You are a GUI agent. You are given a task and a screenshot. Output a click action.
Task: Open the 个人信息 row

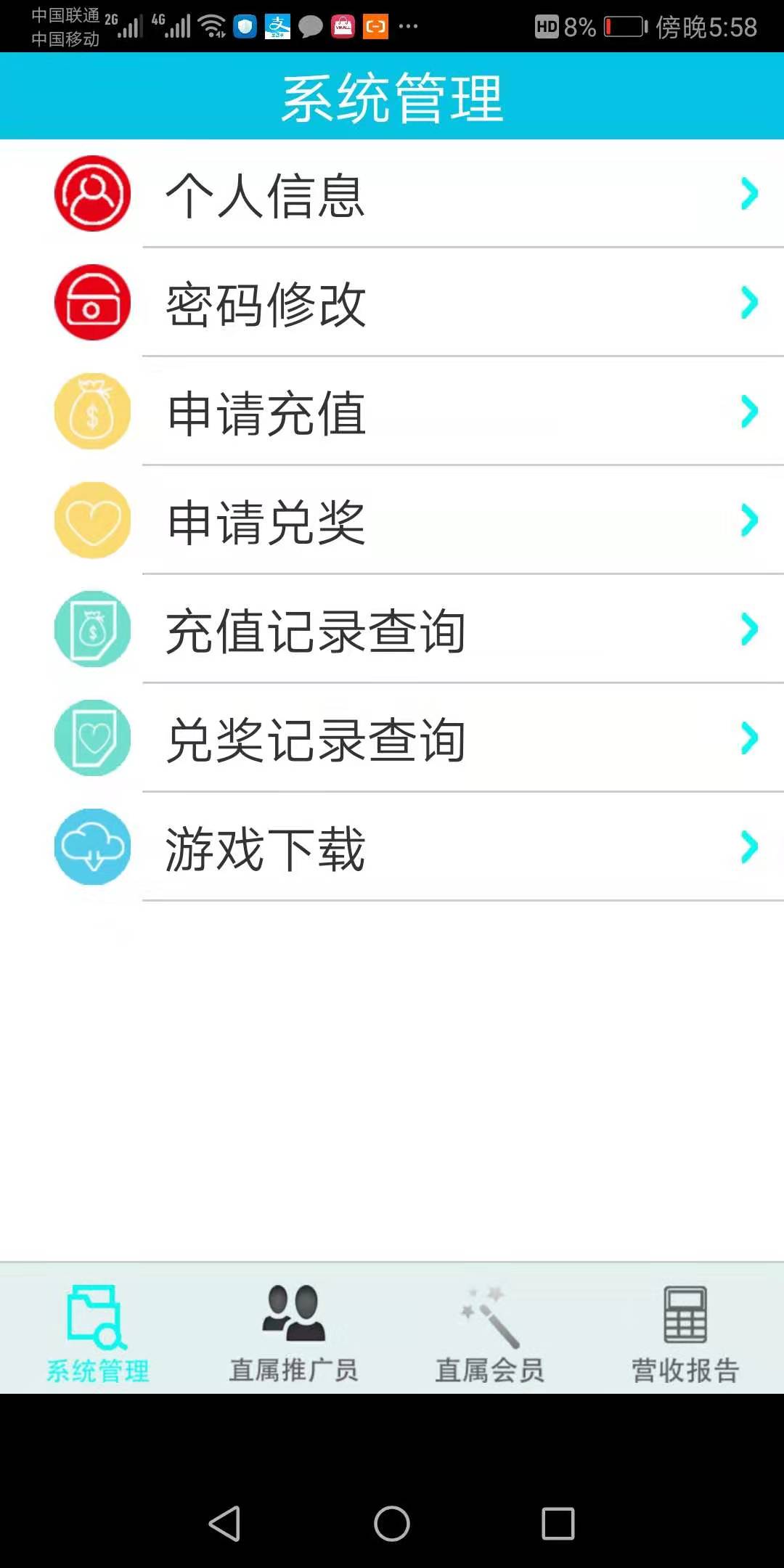392,194
